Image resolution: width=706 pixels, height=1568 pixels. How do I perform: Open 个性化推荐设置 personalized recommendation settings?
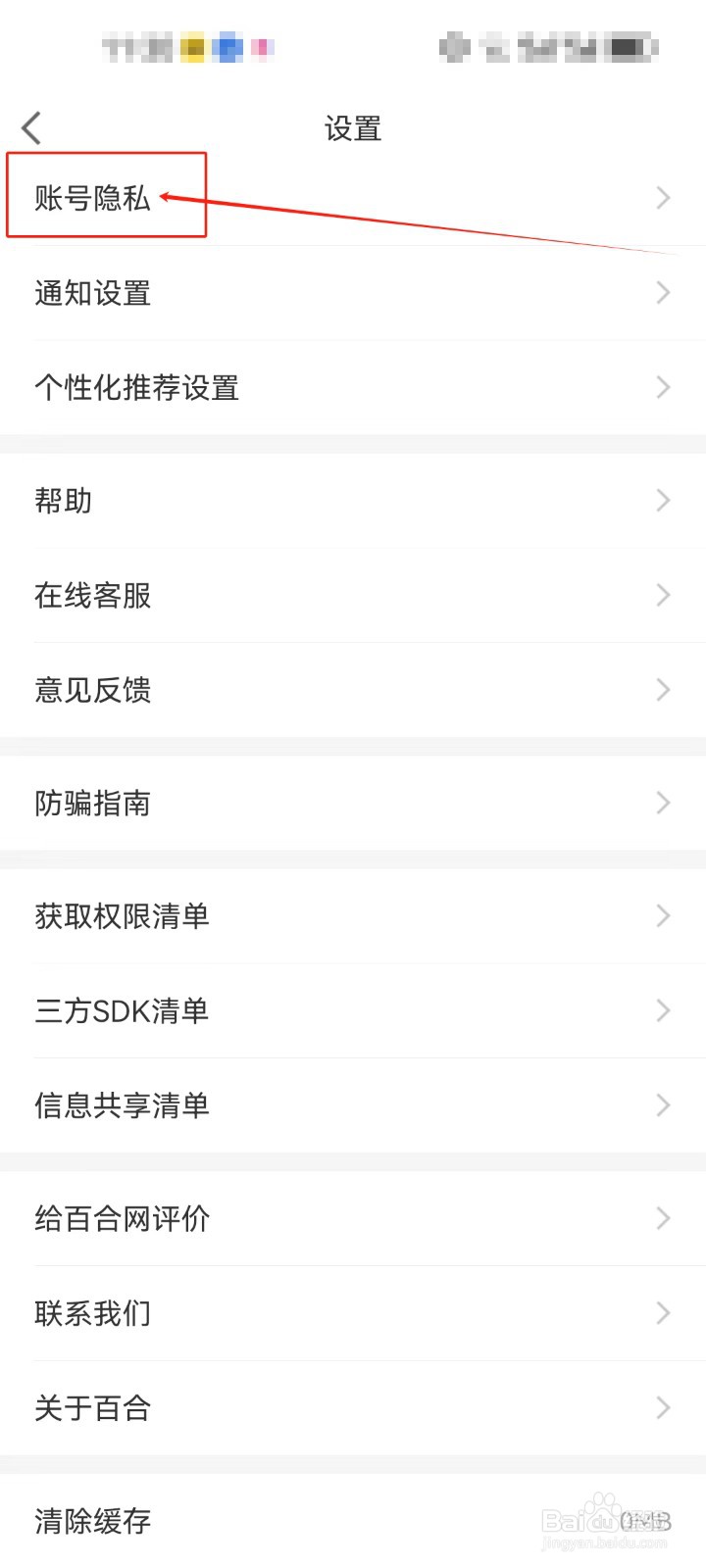click(137, 387)
